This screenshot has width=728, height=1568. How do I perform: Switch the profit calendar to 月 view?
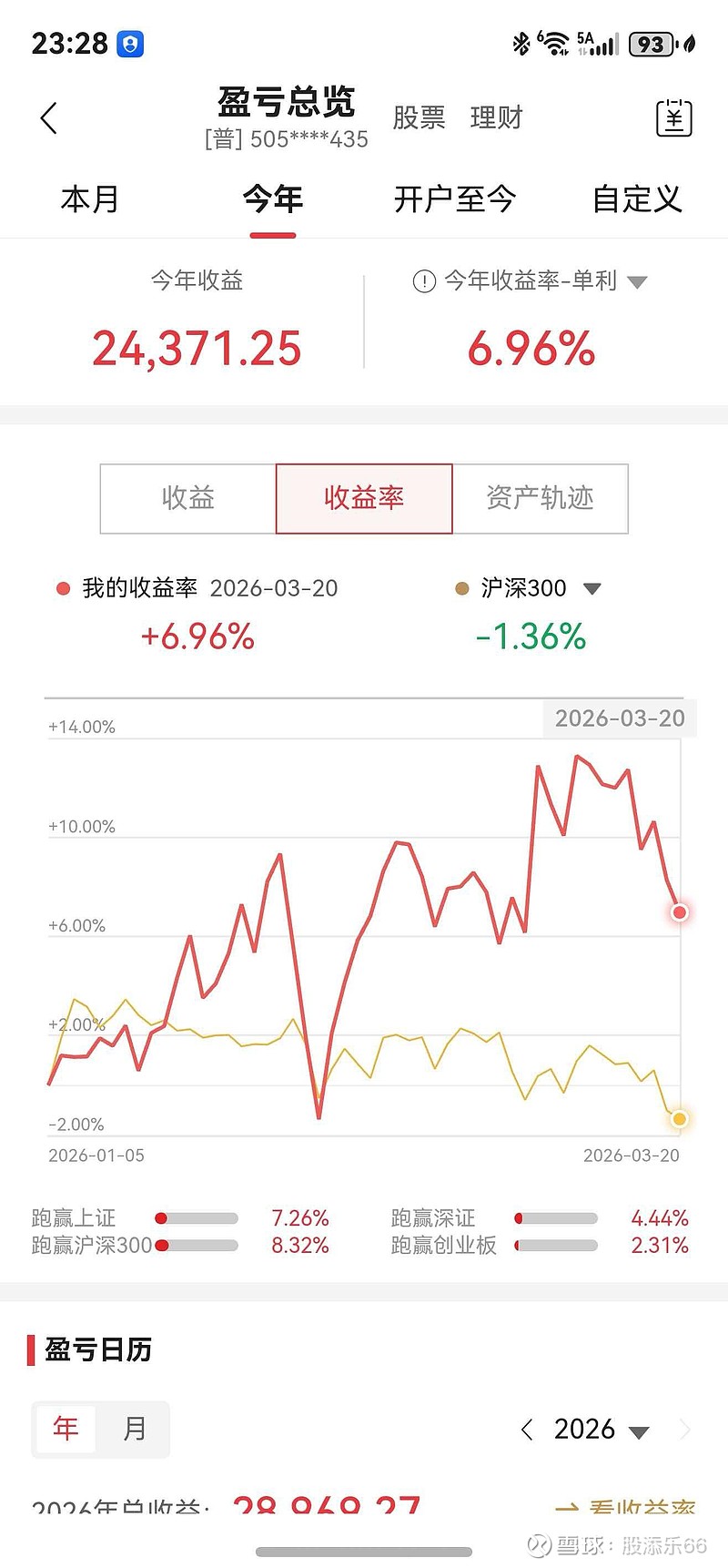(x=136, y=1430)
